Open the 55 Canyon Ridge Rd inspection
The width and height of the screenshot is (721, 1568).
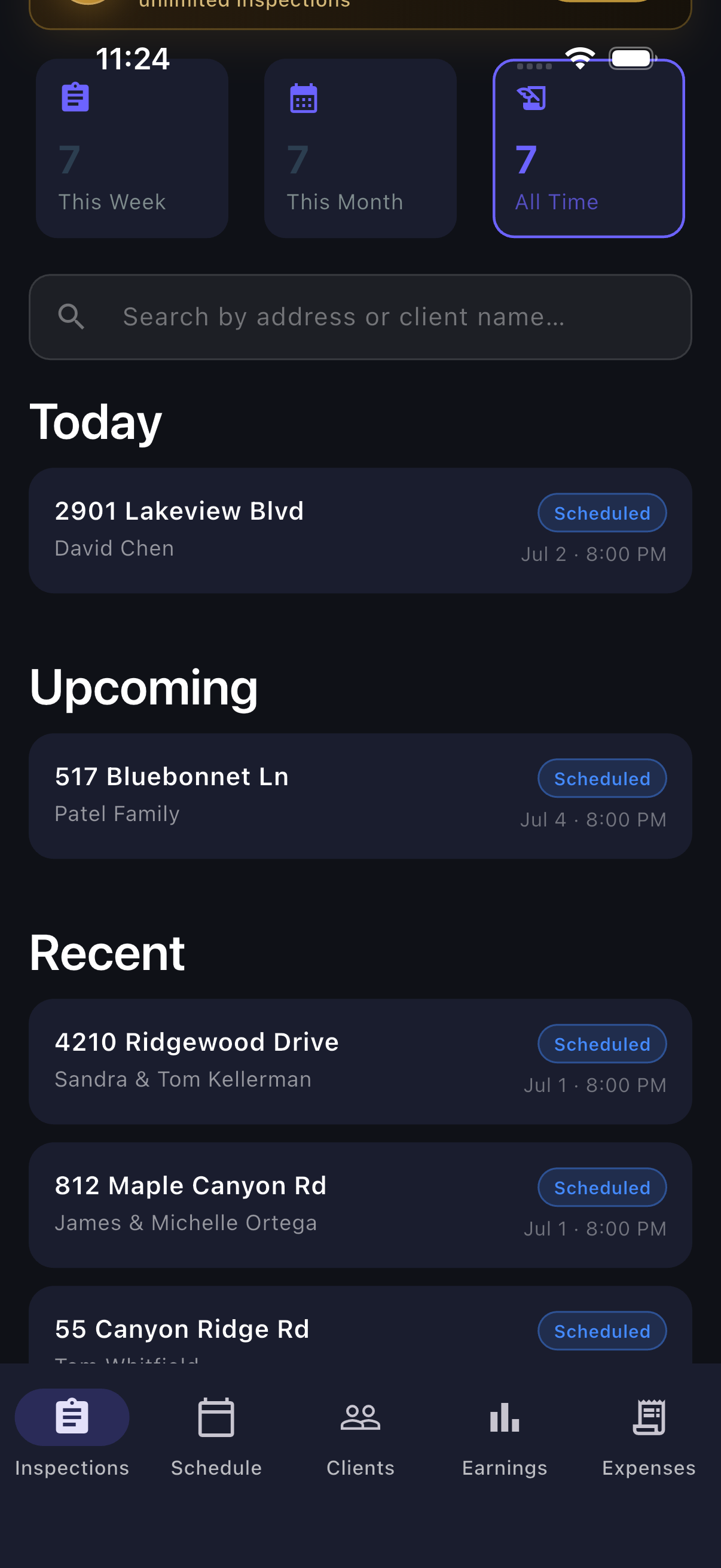point(360,1325)
